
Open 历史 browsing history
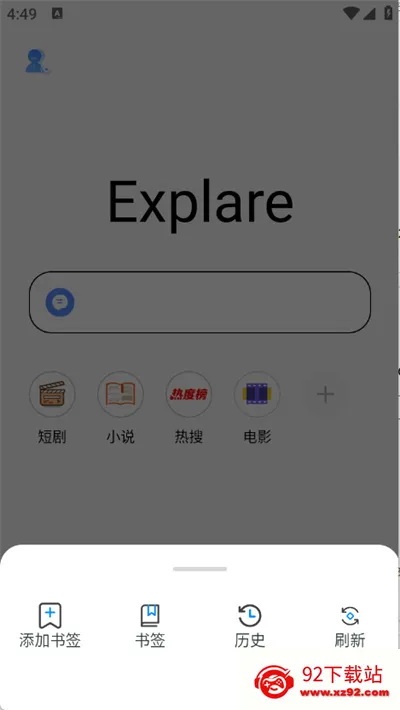click(250, 625)
